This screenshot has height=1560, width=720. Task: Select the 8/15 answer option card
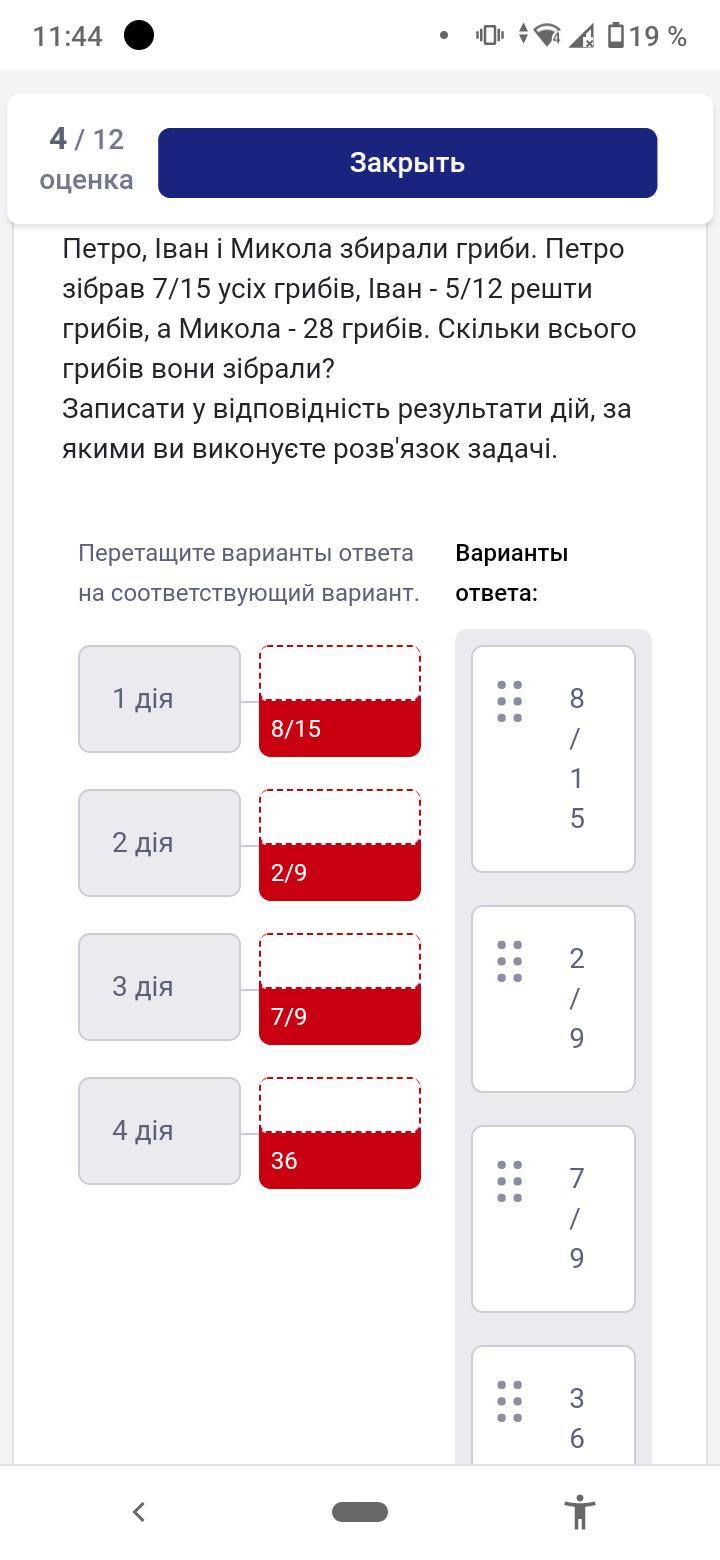(553, 758)
